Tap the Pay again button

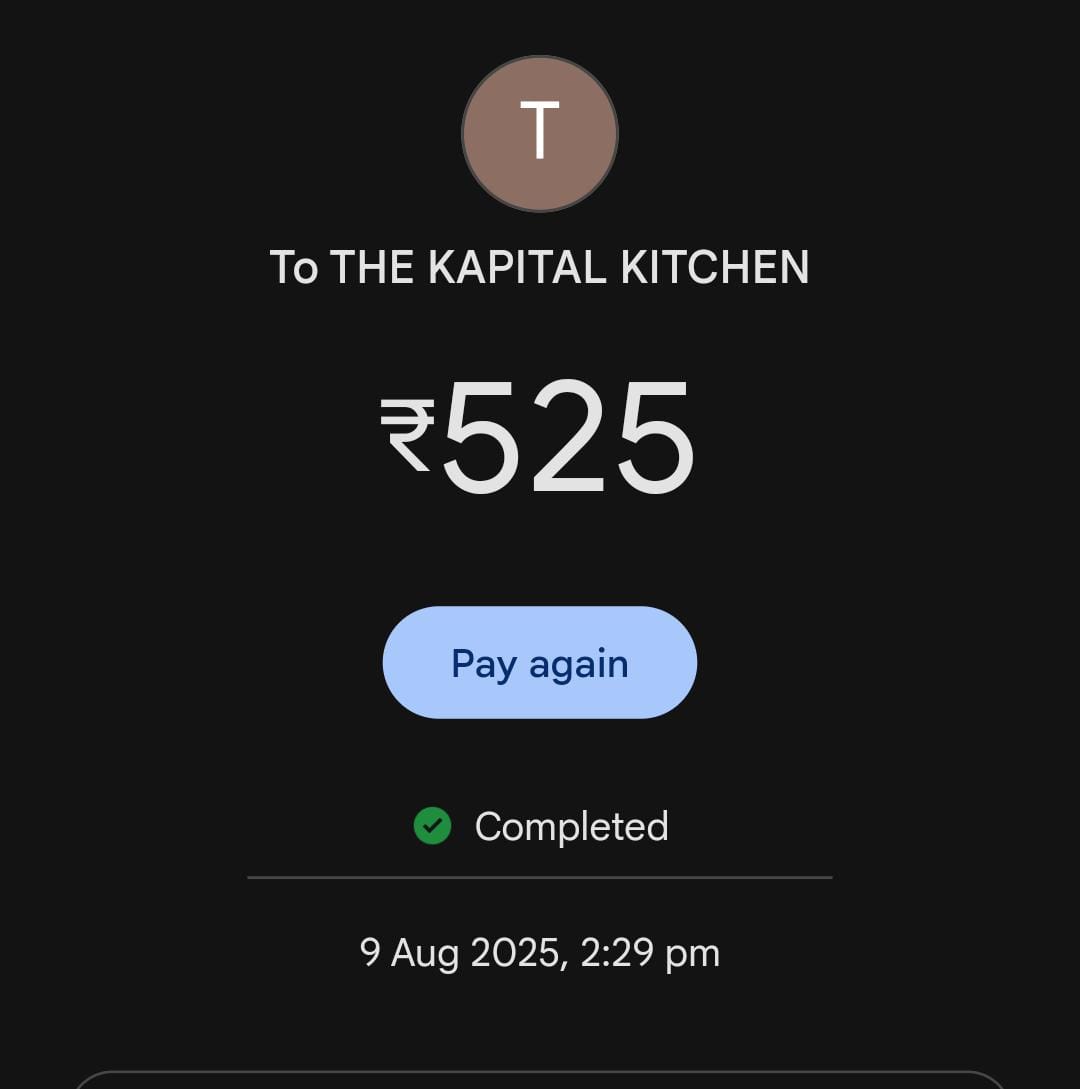[539, 662]
